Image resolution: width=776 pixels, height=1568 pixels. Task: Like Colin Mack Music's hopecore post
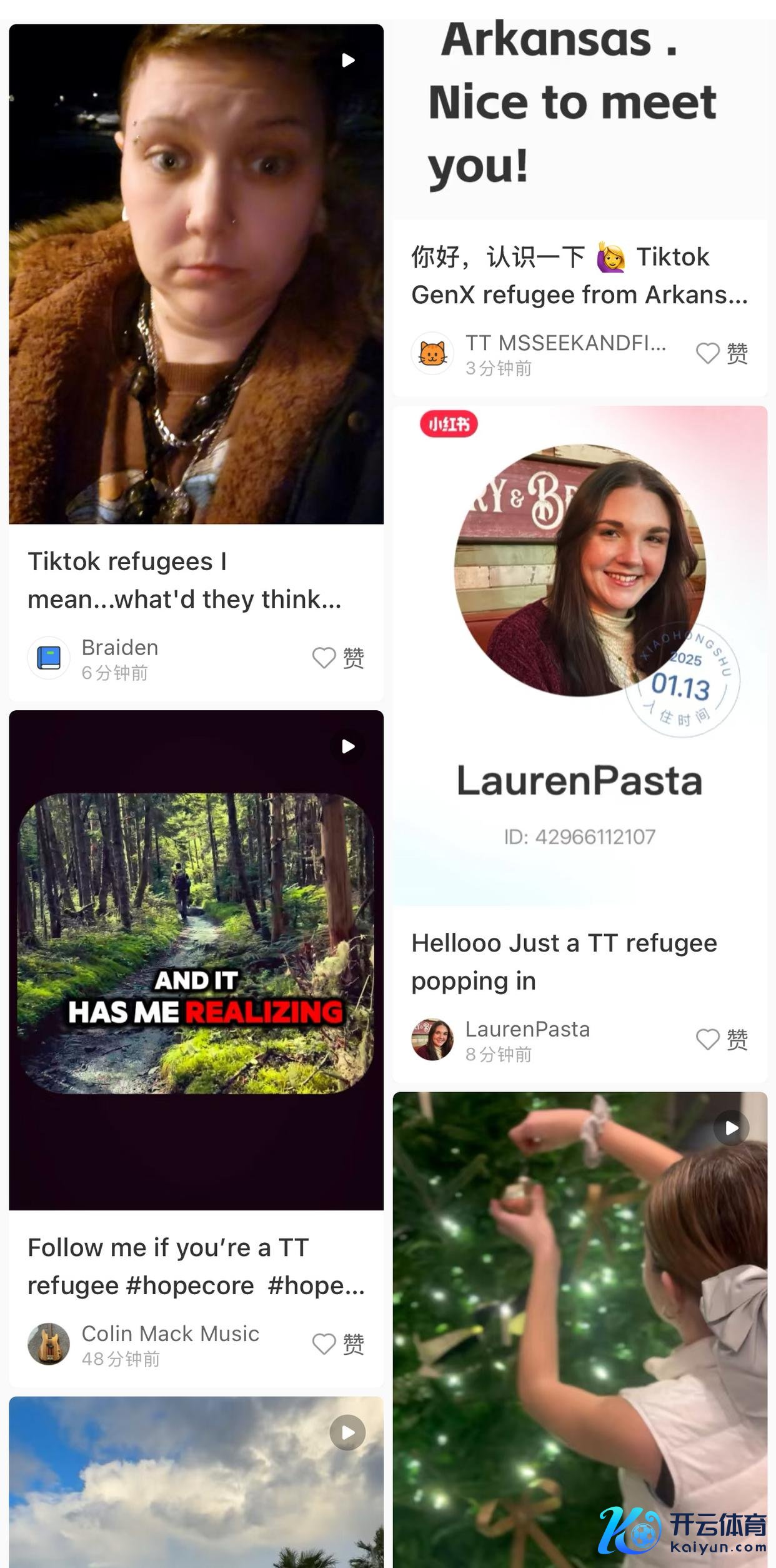[x=324, y=1344]
